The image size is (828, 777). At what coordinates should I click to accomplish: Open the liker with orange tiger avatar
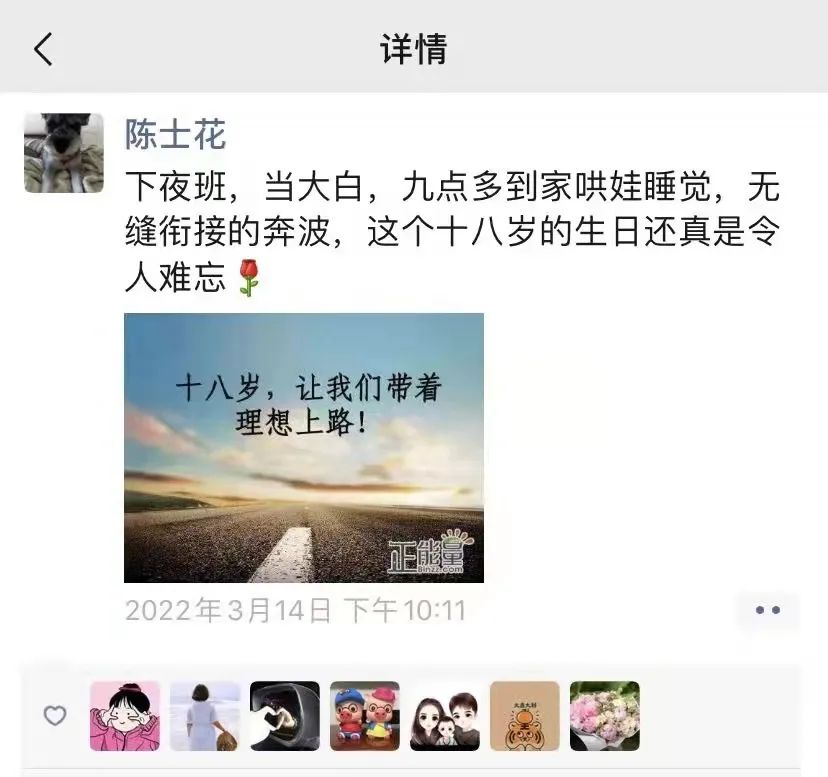tap(525, 716)
